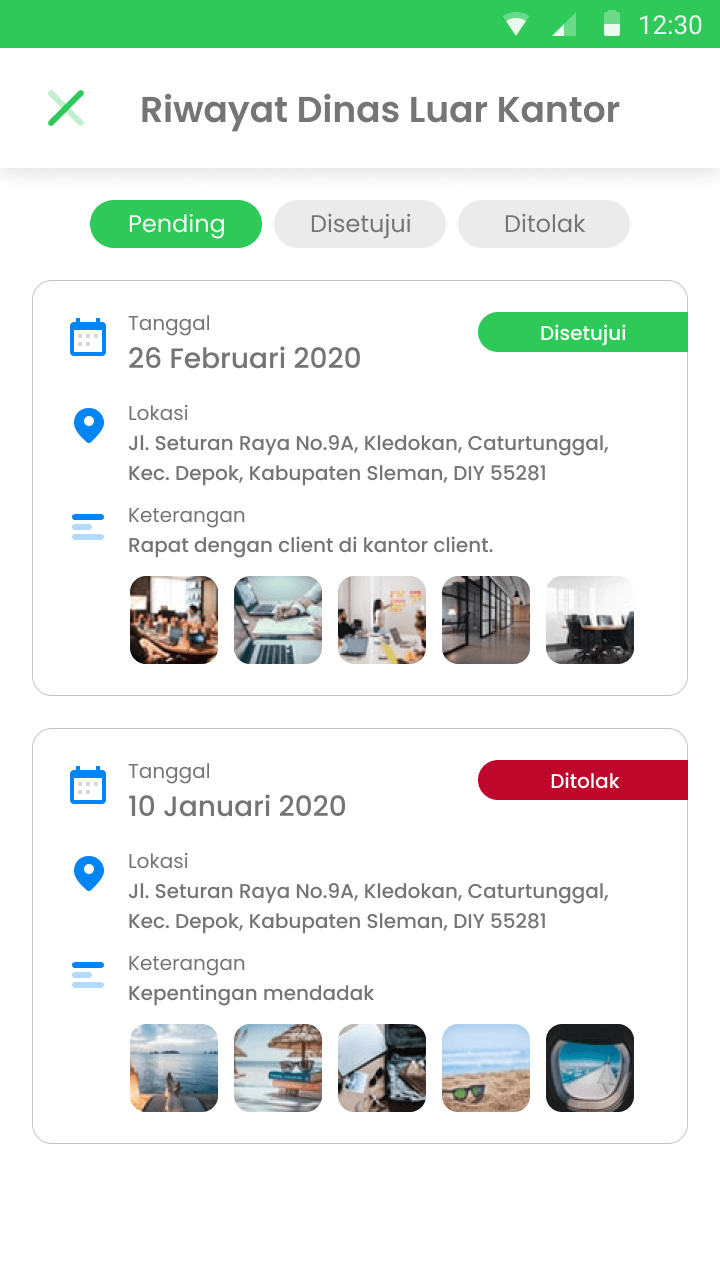View the laptop handshake photo in 26 Februari card
The width and height of the screenshot is (720, 1280).
click(278, 620)
